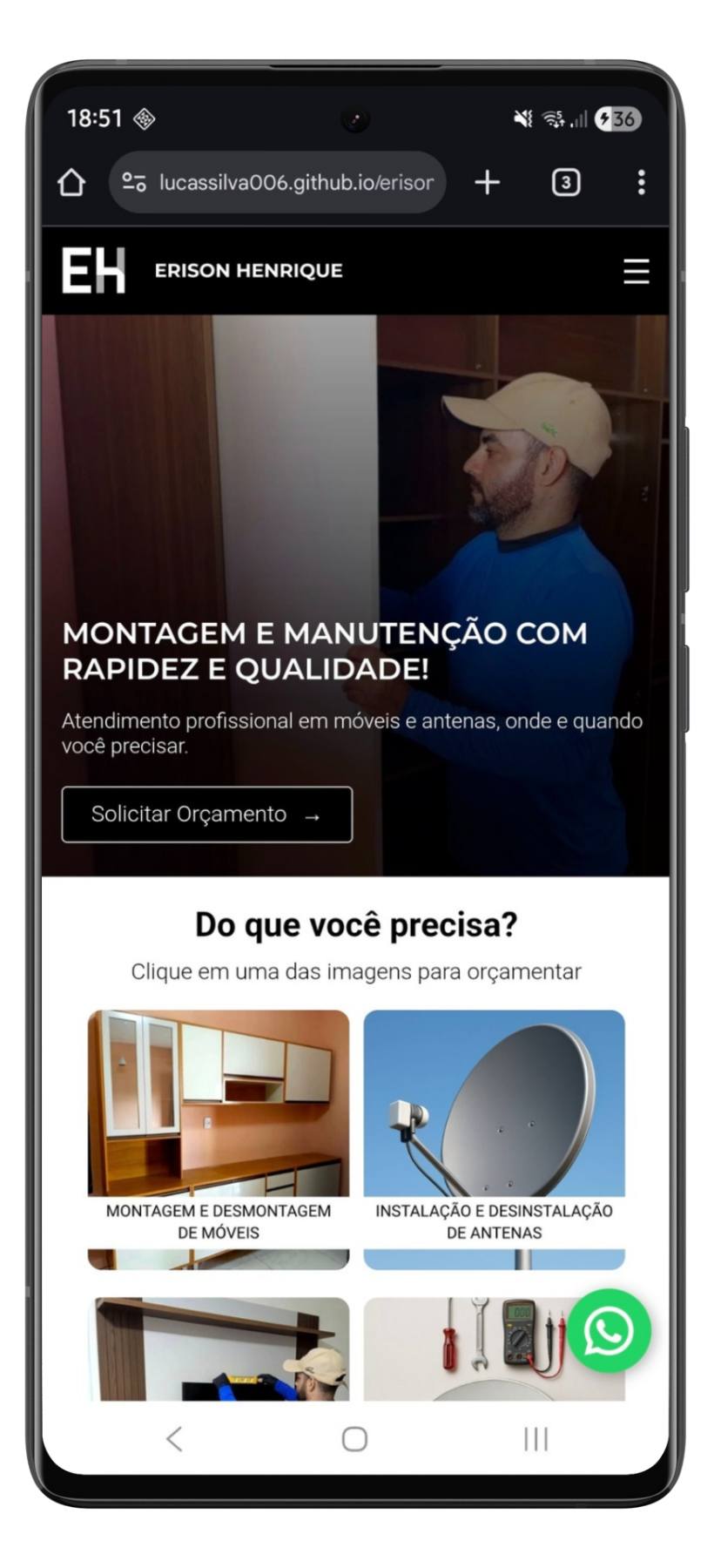The height and width of the screenshot is (1568, 714).
Task: Tap the address bar URL
Action: (295, 182)
